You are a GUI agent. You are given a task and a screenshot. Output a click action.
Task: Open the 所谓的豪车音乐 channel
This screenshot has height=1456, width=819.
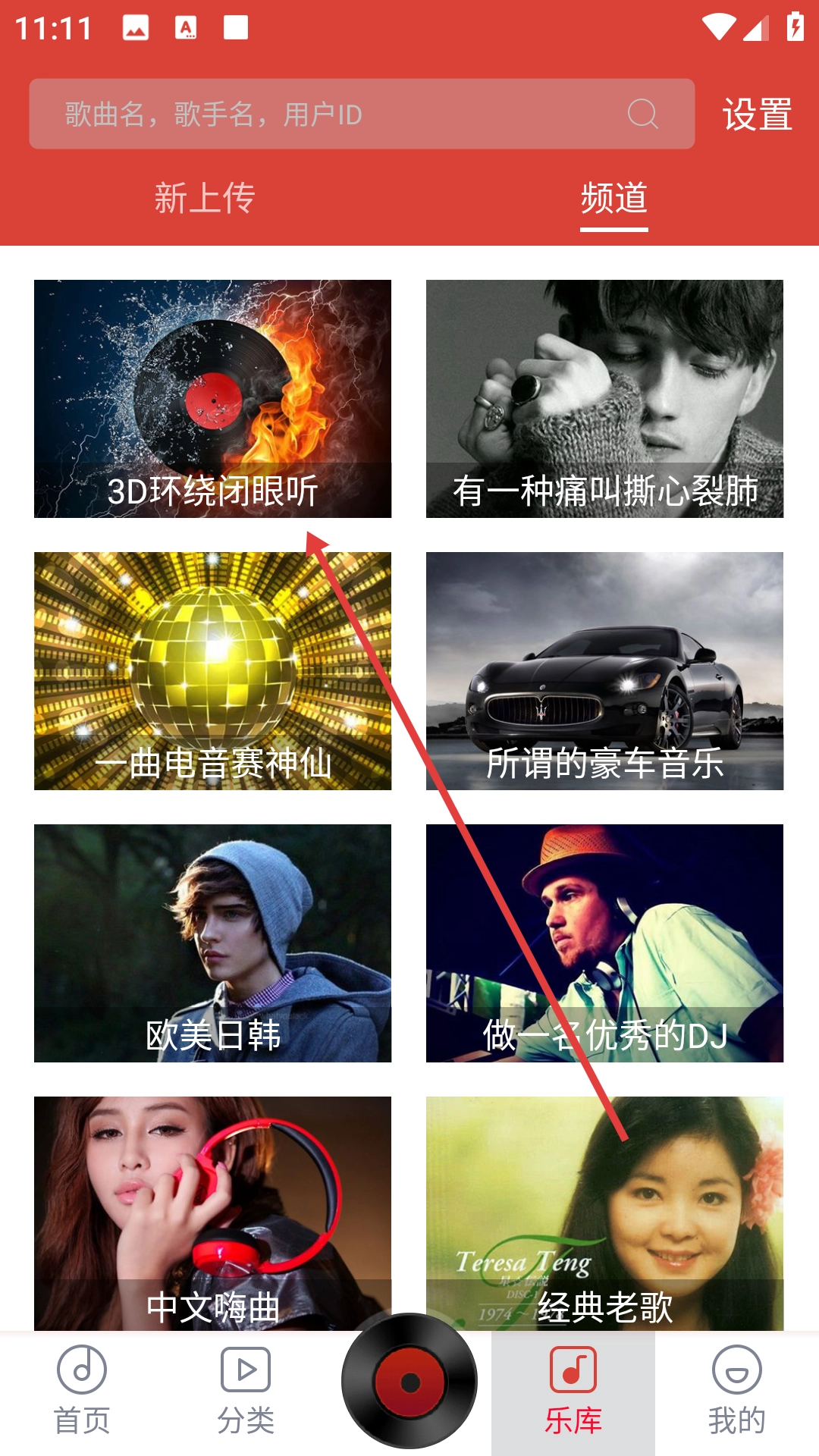(x=604, y=671)
